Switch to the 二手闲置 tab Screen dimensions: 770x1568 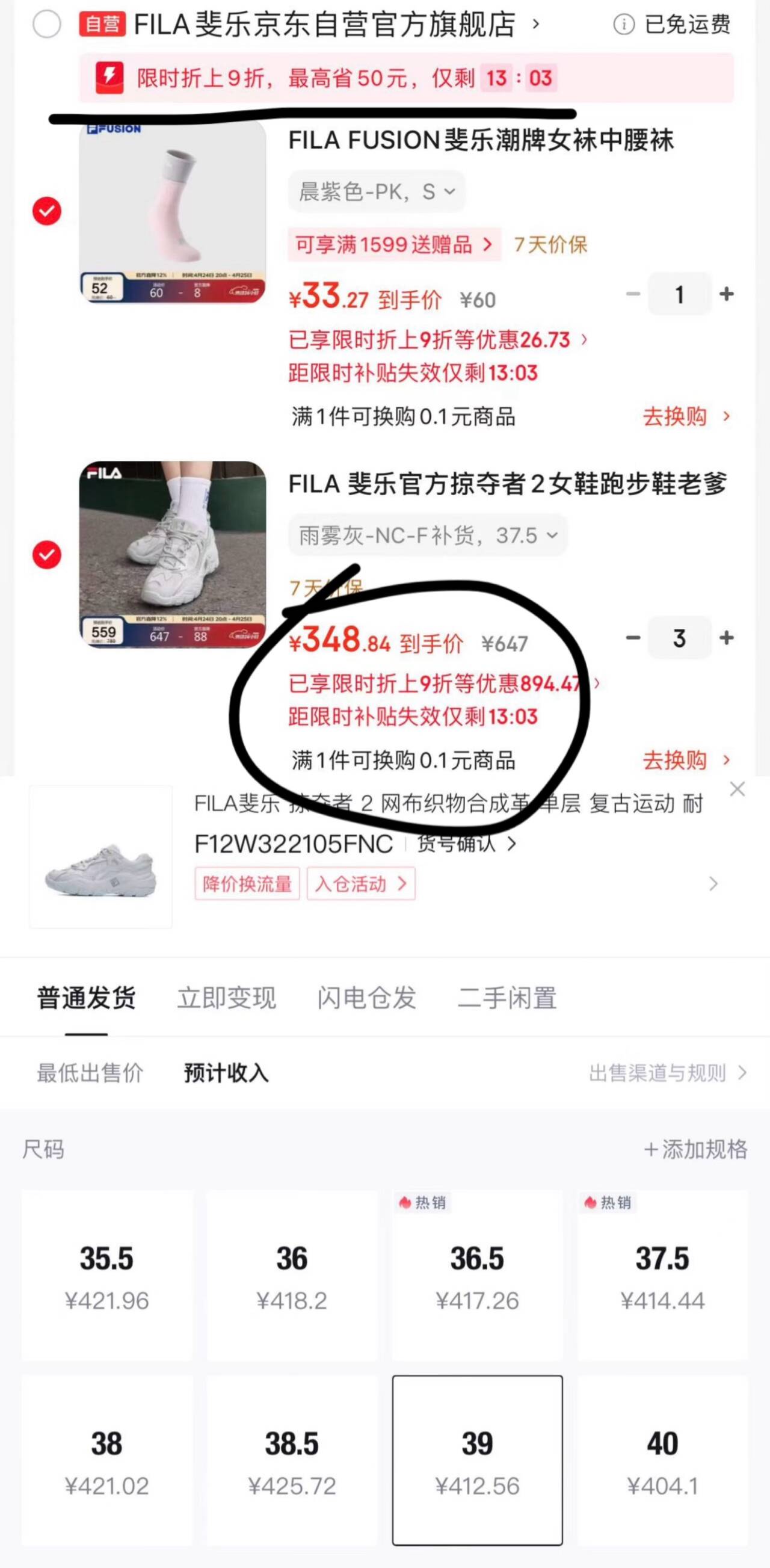(507, 998)
